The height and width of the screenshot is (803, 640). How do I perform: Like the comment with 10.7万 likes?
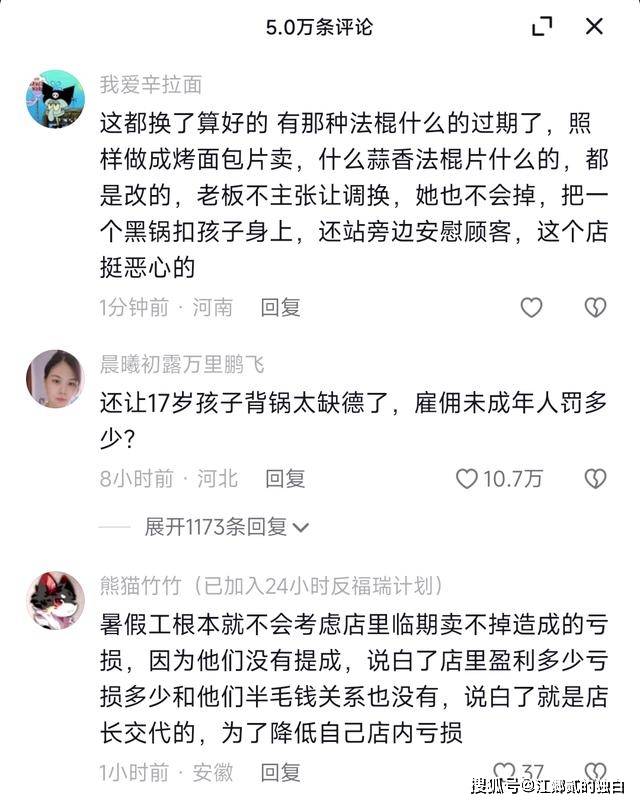tap(467, 479)
